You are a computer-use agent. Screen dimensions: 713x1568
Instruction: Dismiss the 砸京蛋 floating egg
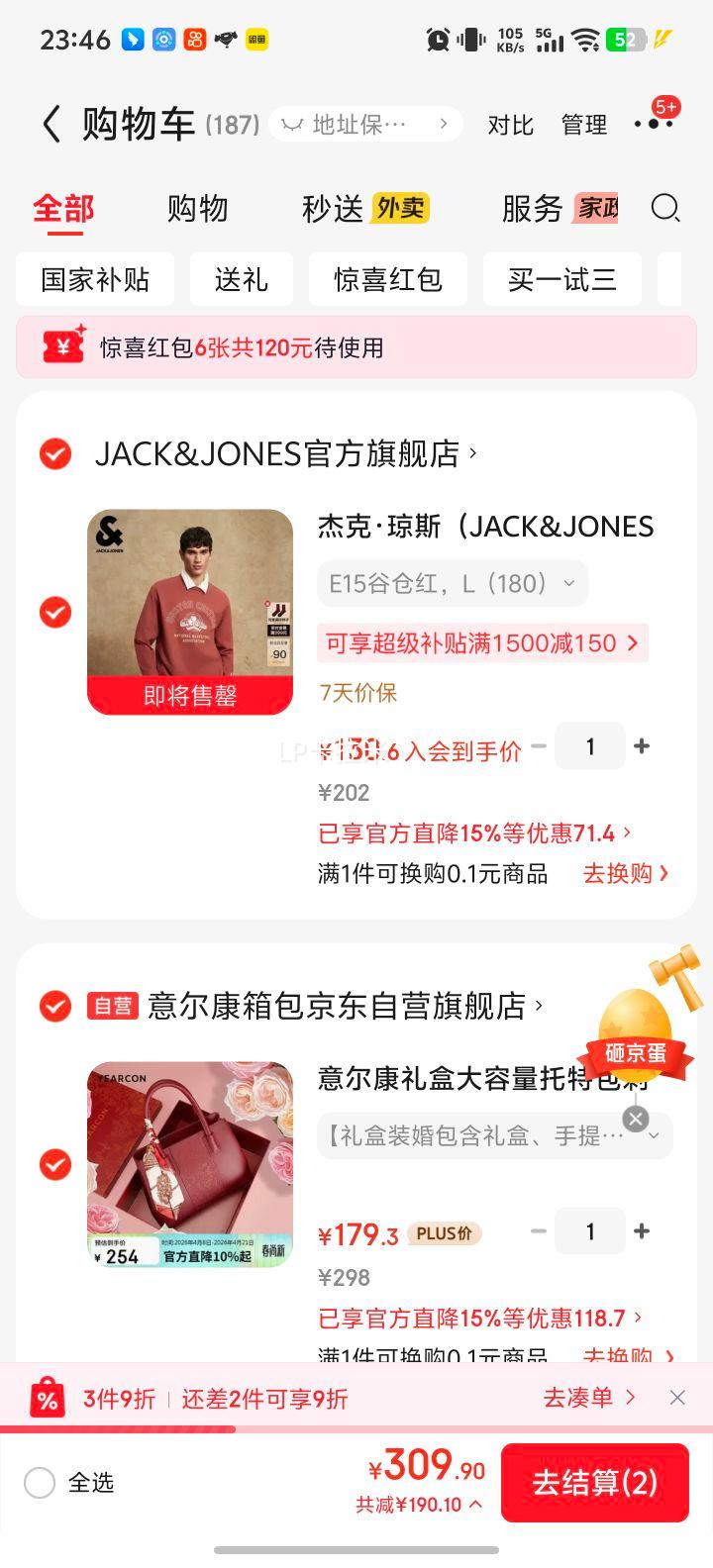636,1119
